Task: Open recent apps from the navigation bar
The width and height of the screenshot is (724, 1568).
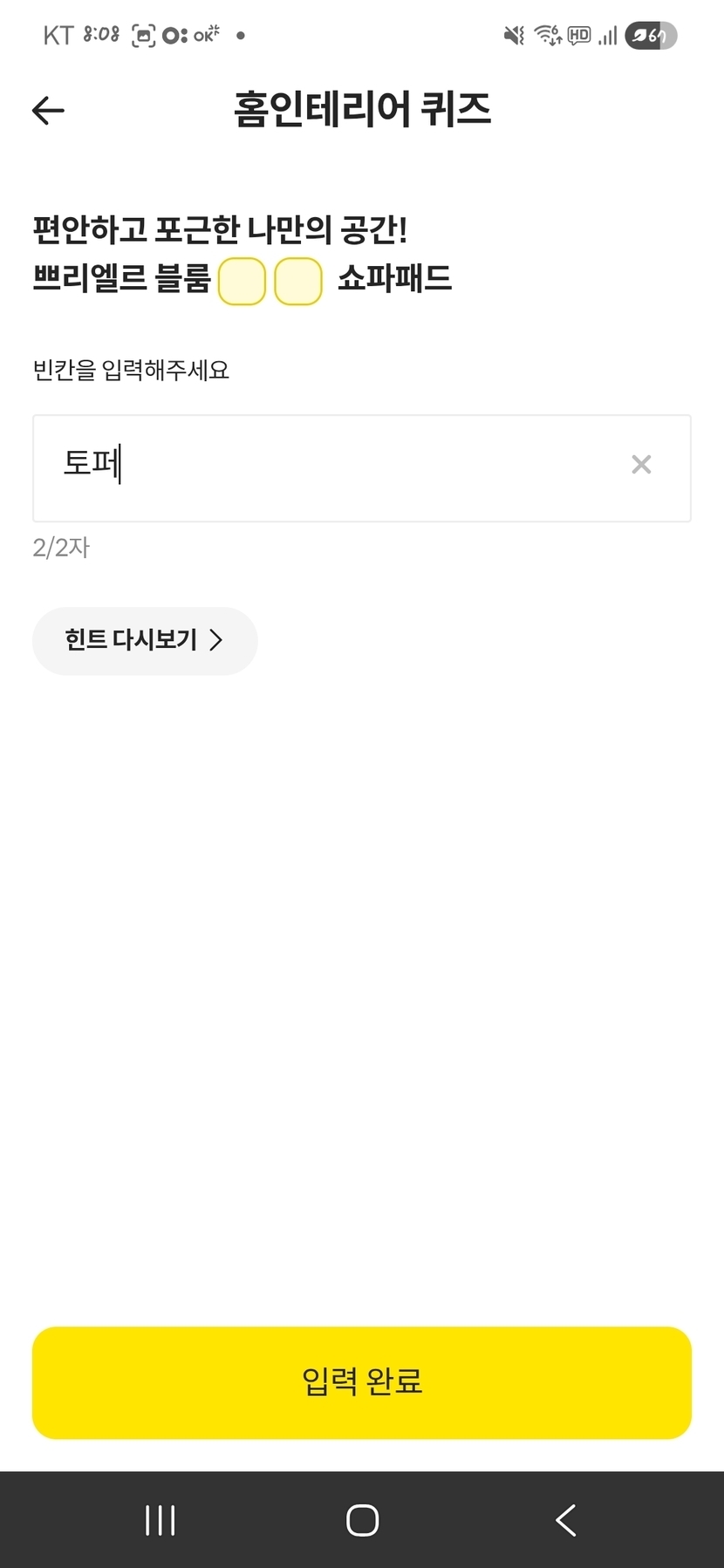Action: click(x=161, y=1520)
